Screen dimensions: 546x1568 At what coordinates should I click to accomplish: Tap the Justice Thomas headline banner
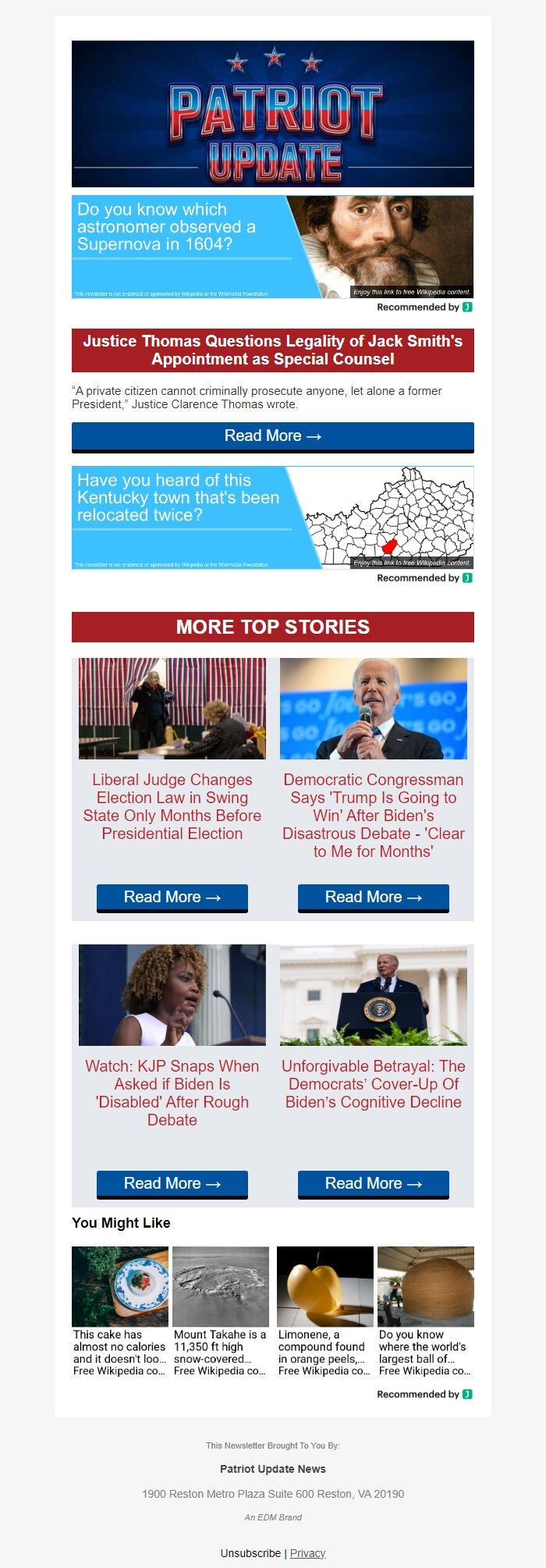(272, 350)
